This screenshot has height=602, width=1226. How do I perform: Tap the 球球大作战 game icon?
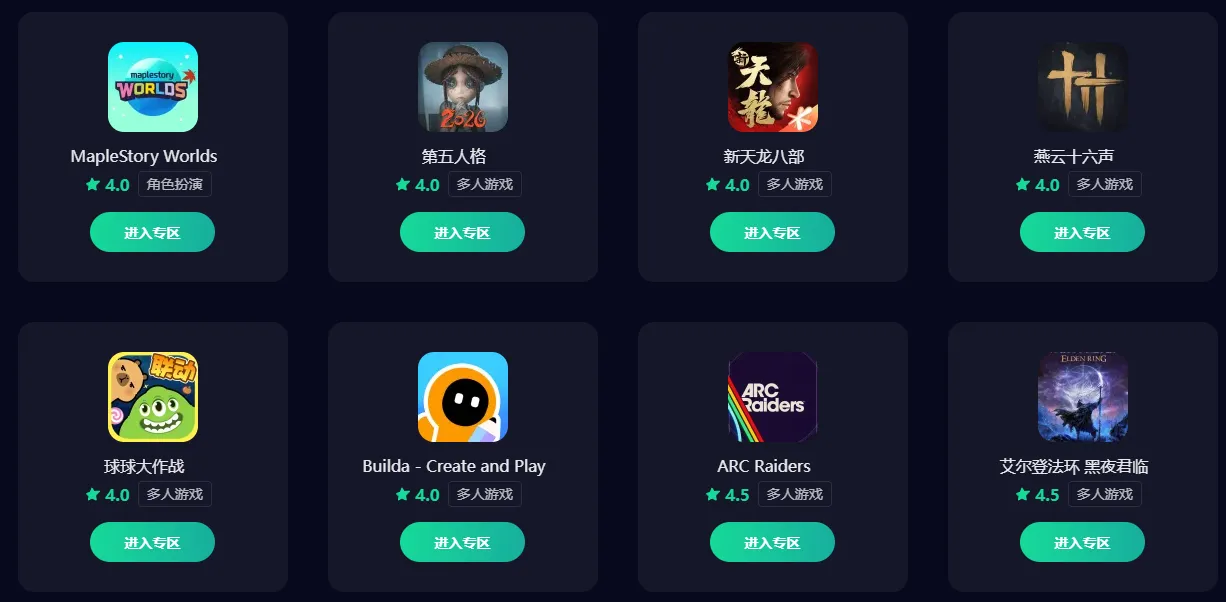click(153, 397)
